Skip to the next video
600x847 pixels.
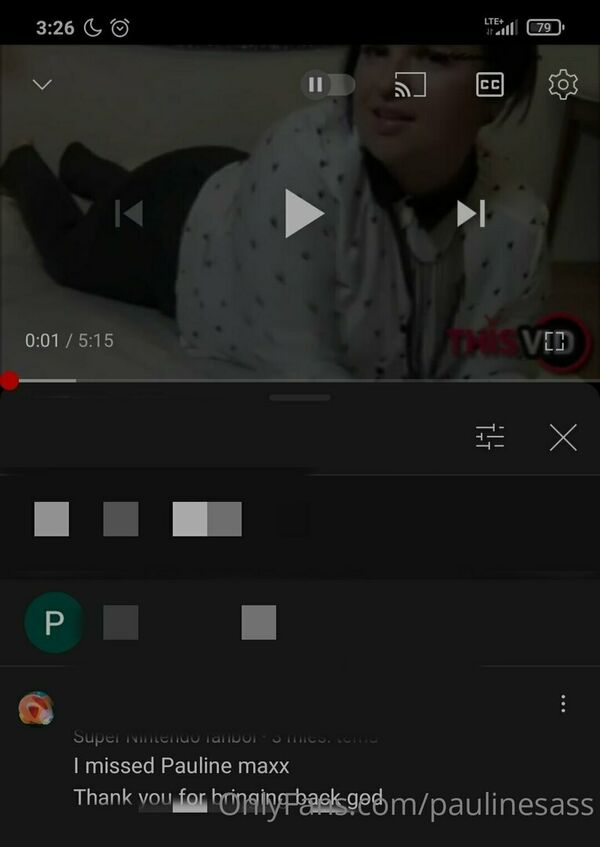coord(471,213)
